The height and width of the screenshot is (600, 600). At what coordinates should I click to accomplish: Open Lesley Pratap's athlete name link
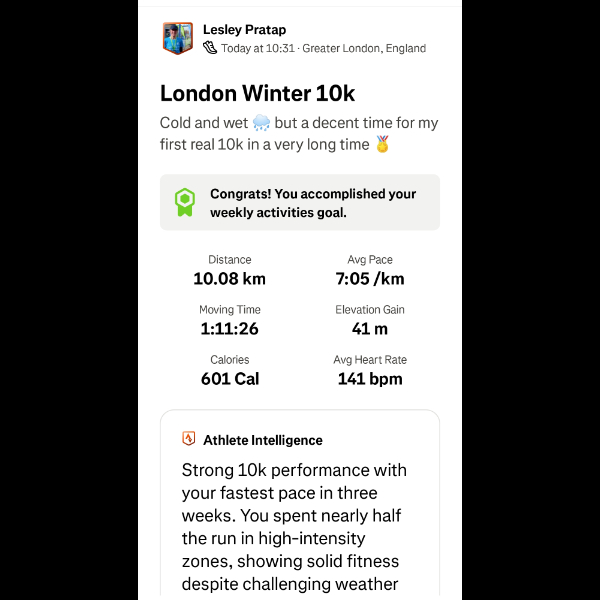point(243,30)
